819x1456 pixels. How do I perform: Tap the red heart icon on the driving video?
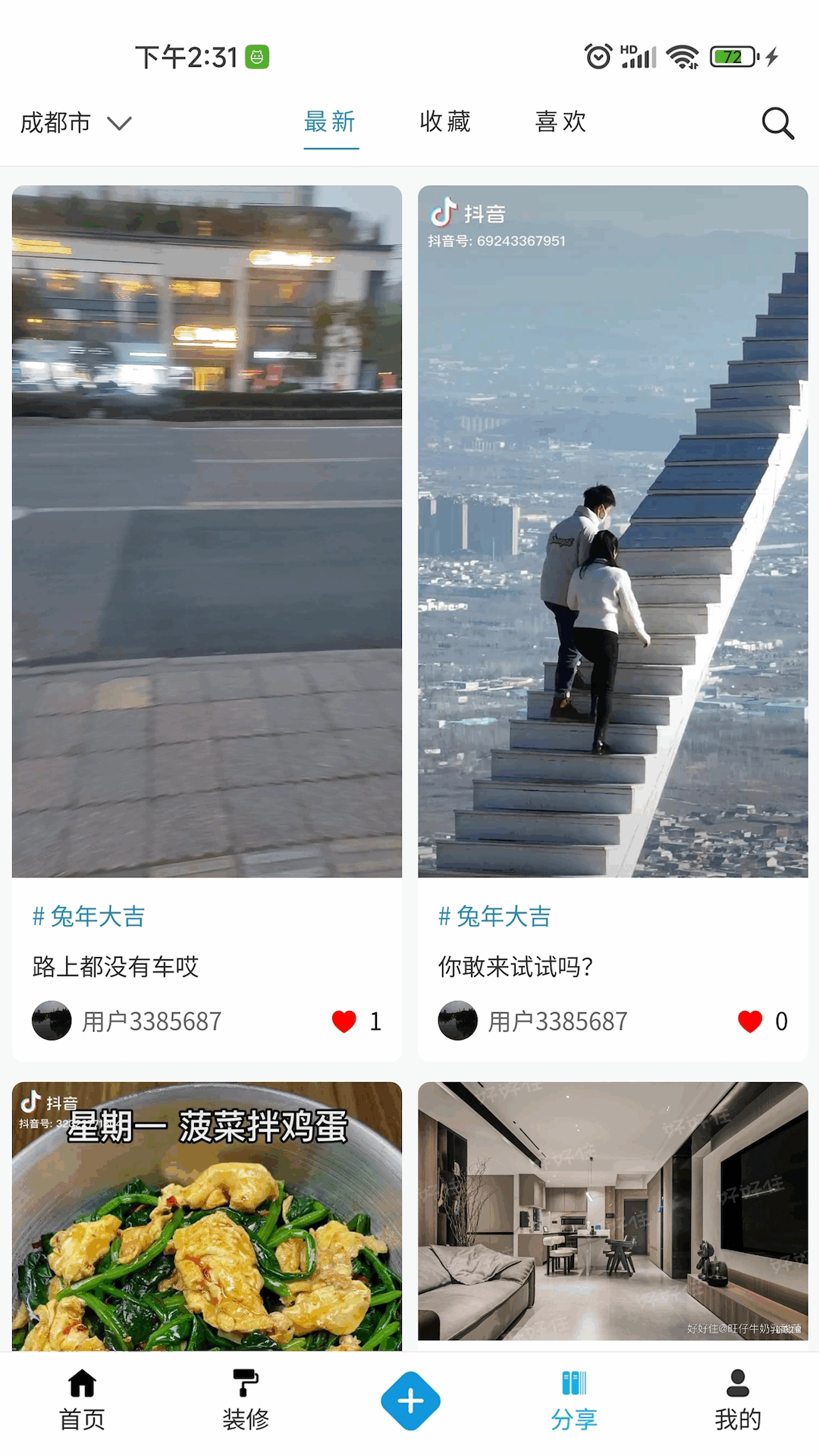pos(345,1021)
